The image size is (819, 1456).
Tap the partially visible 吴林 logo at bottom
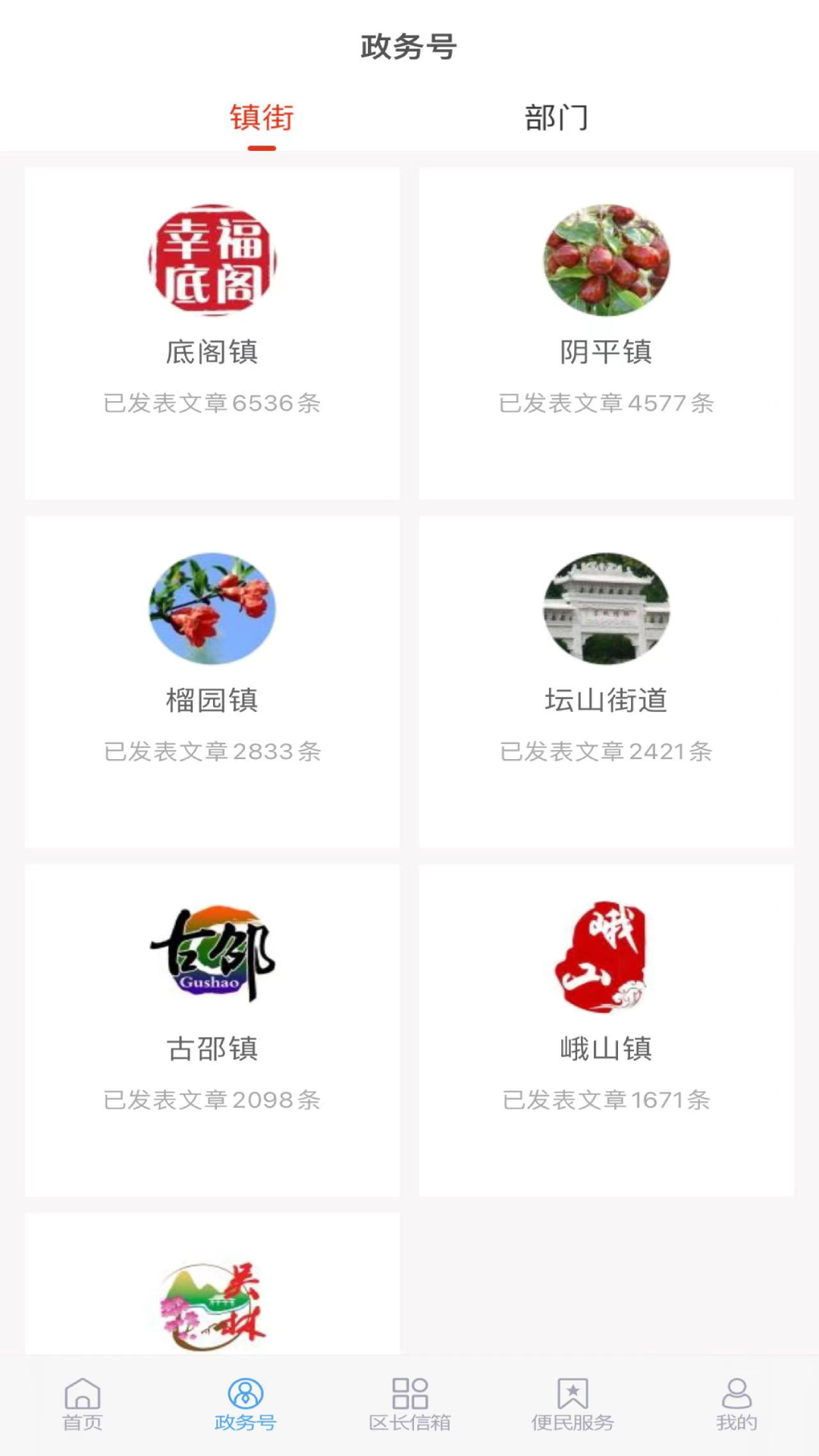point(212,1304)
